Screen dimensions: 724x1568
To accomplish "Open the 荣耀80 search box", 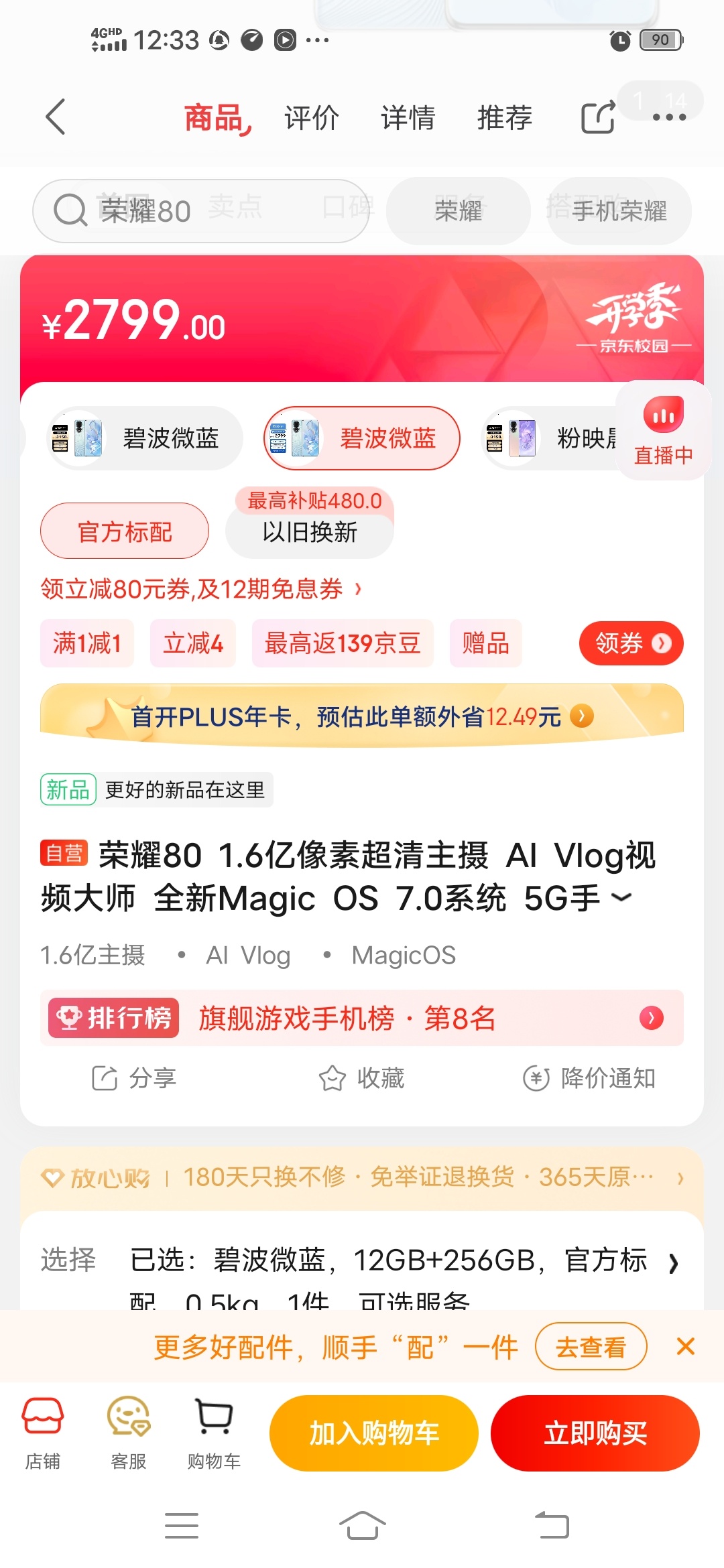I will tap(201, 210).
